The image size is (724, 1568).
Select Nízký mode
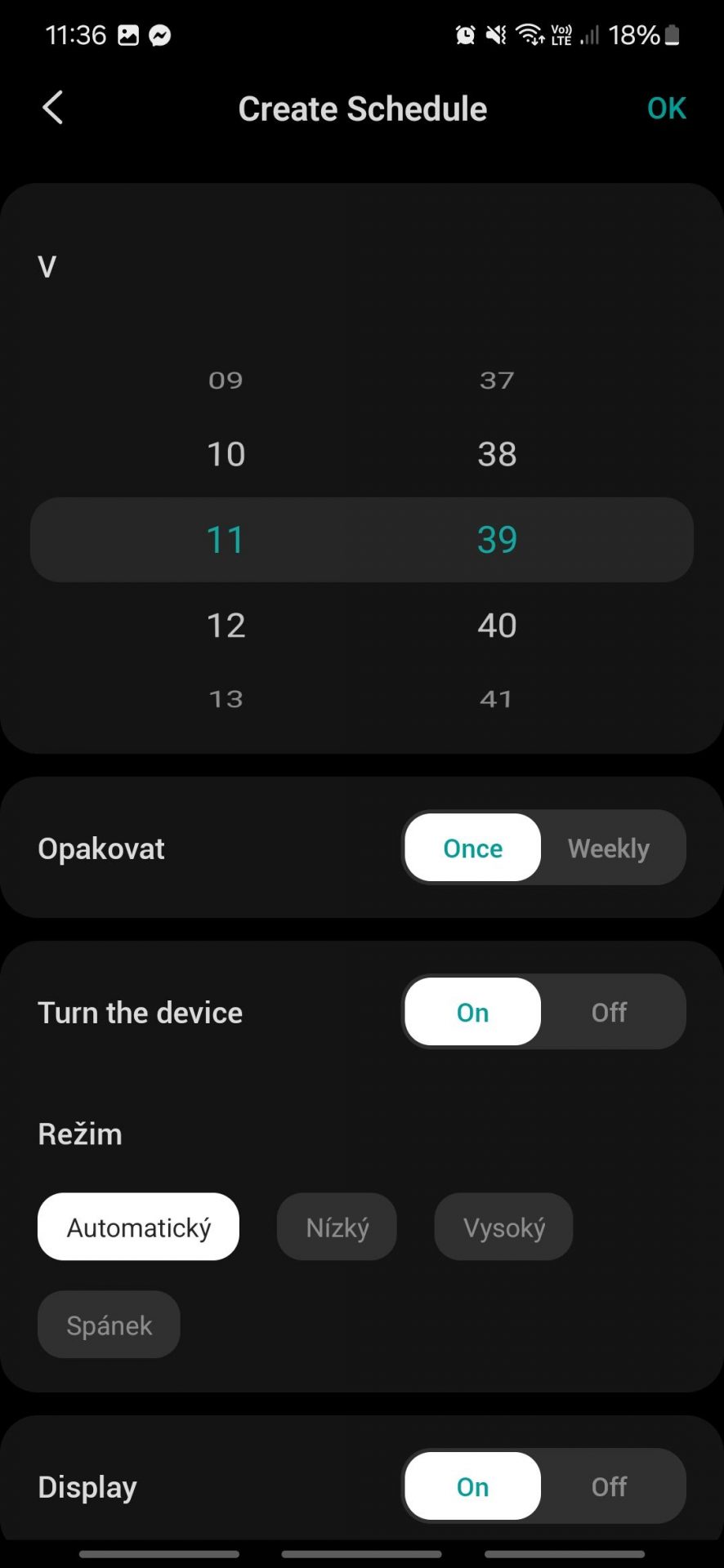(x=337, y=1227)
